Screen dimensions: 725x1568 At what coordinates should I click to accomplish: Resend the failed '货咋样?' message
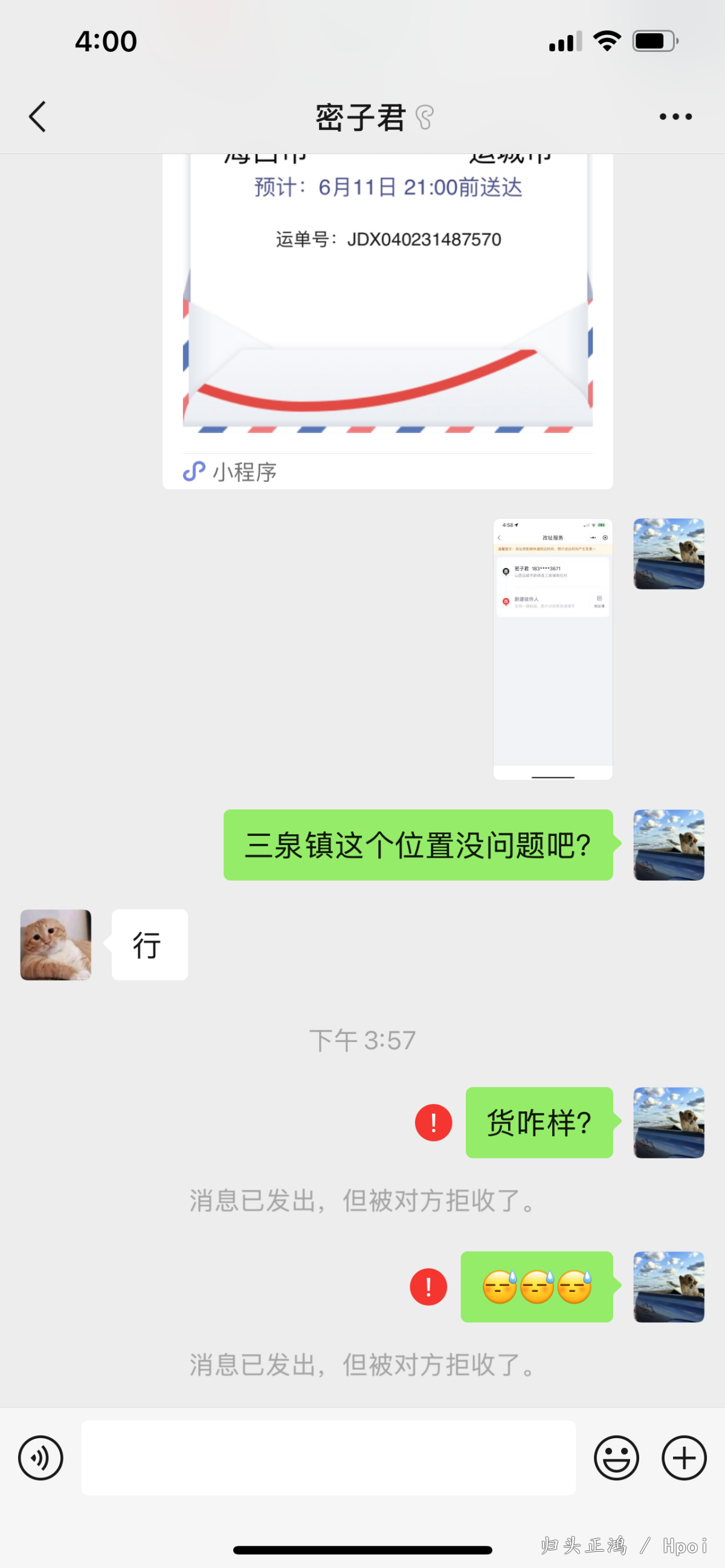coord(433,1122)
